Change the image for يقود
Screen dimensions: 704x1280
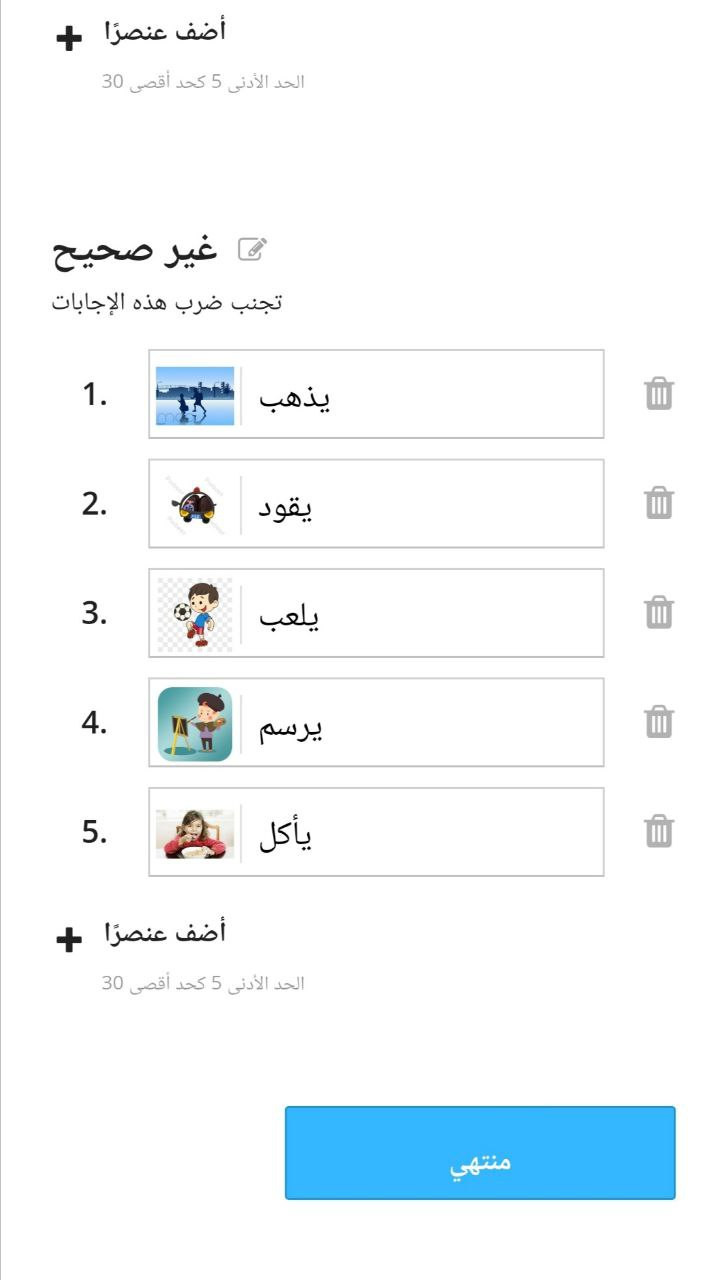(195, 504)
